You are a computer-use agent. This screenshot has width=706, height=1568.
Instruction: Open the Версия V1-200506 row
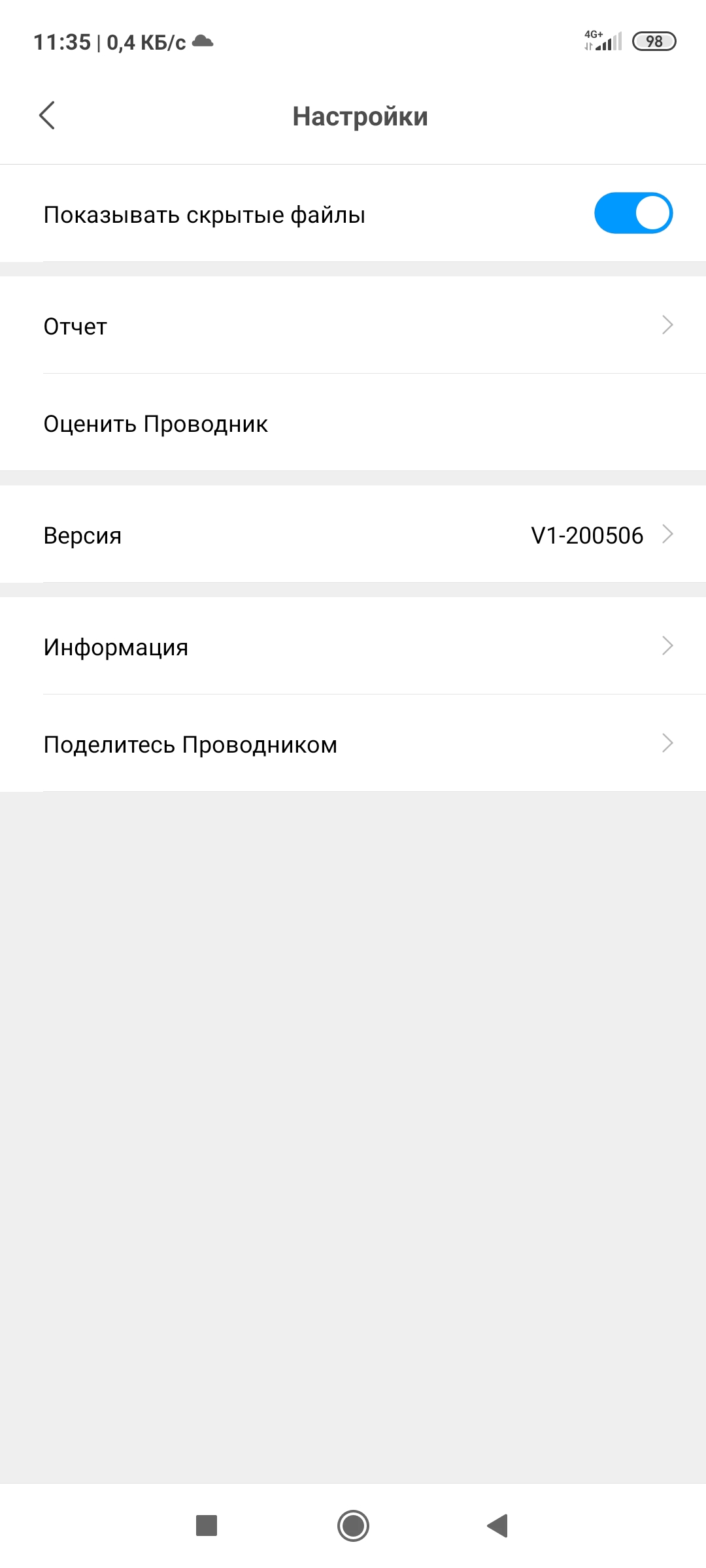tap(353, 534)
